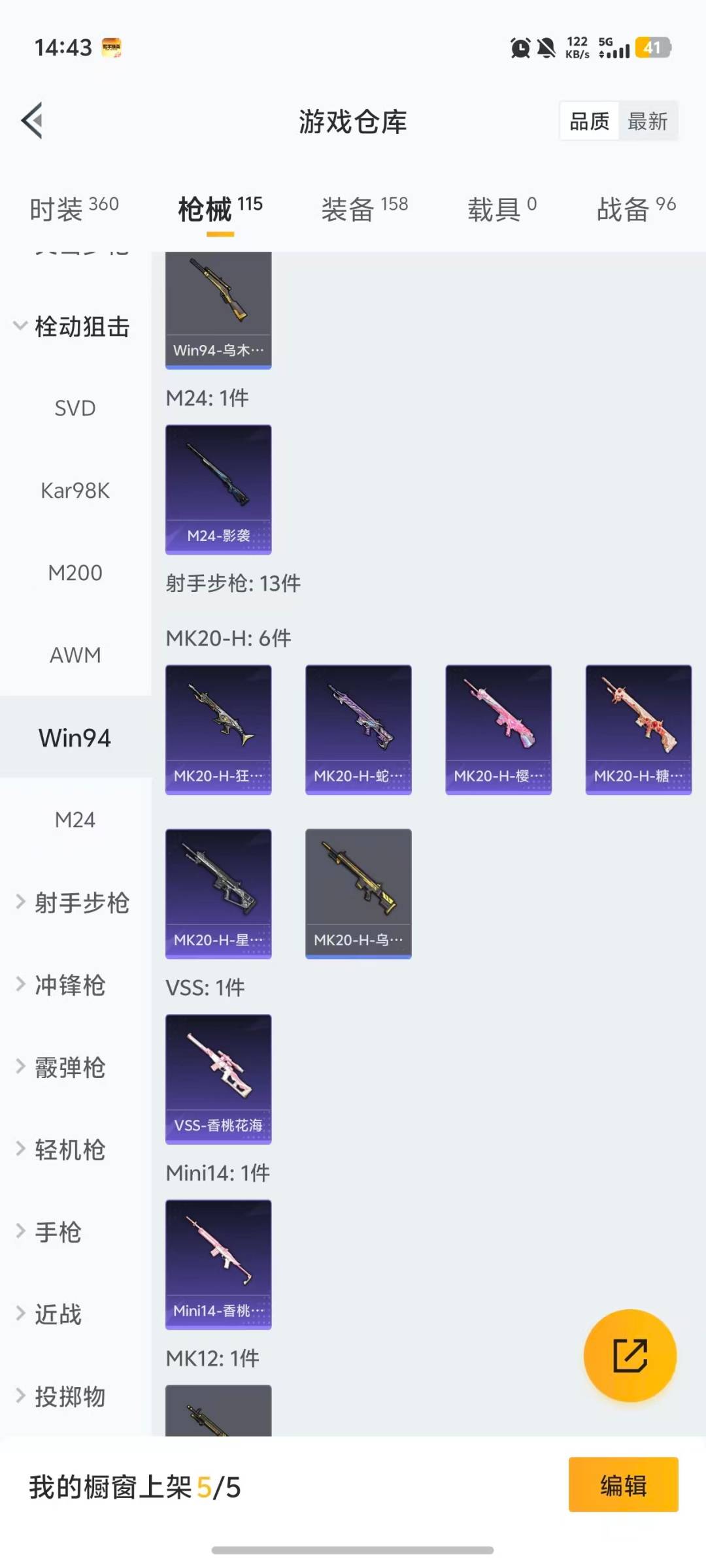Viewport: 706px width, 1568px height.
Task: Open the VSS-香桃花海 skin
Action: [x=218, y=1079]
